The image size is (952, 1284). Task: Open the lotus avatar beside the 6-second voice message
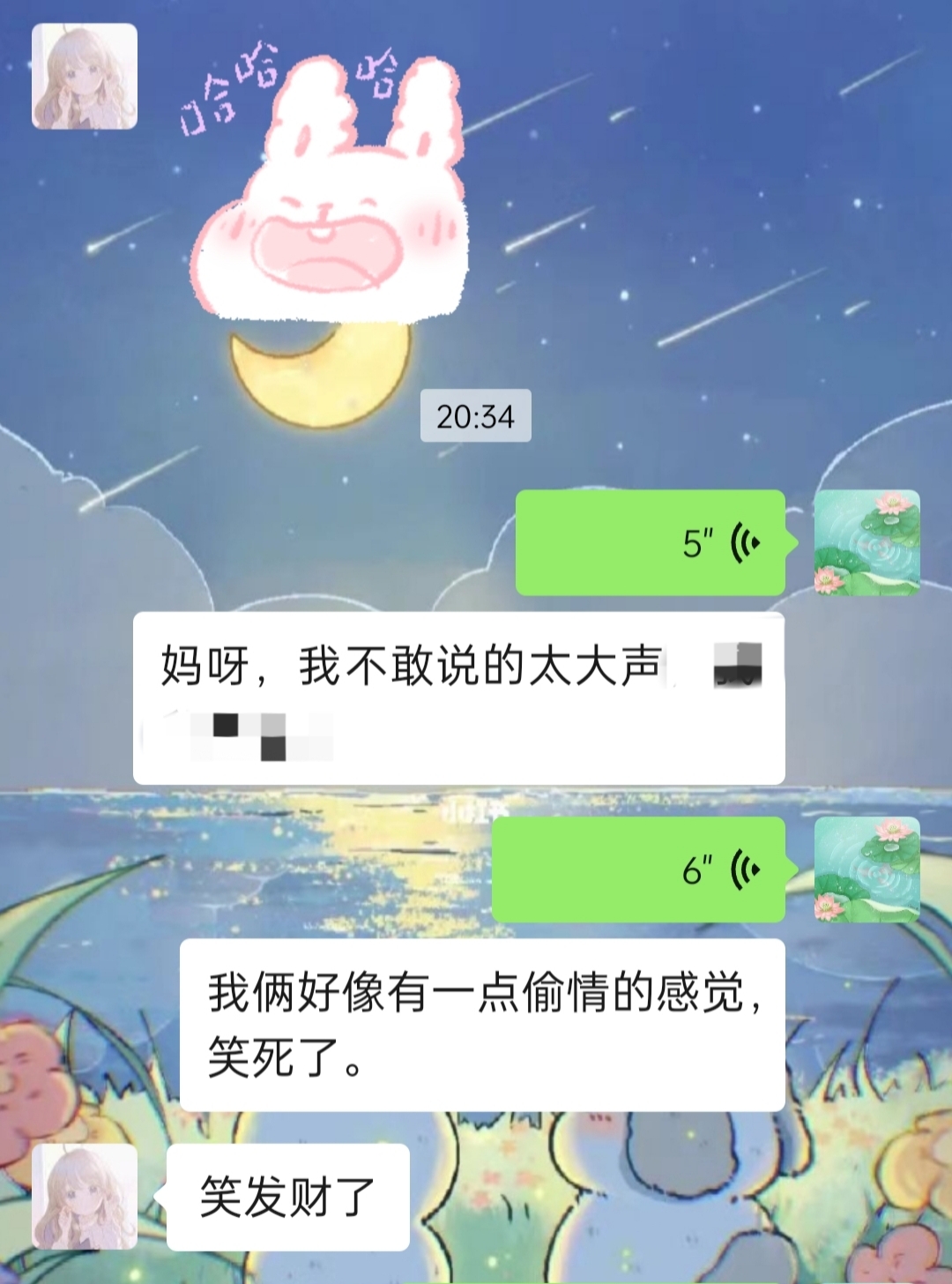[x=866, y=870]
